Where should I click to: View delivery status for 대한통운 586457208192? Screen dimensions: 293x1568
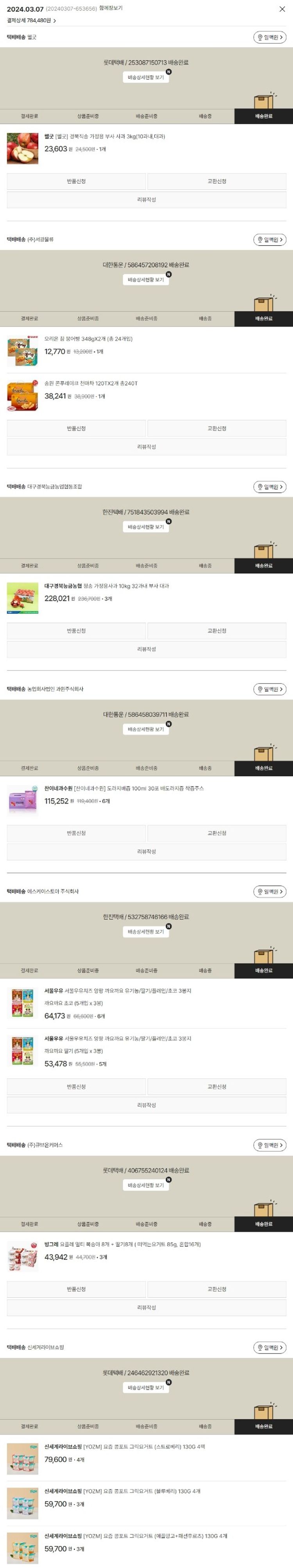click(x=145, y=280)
